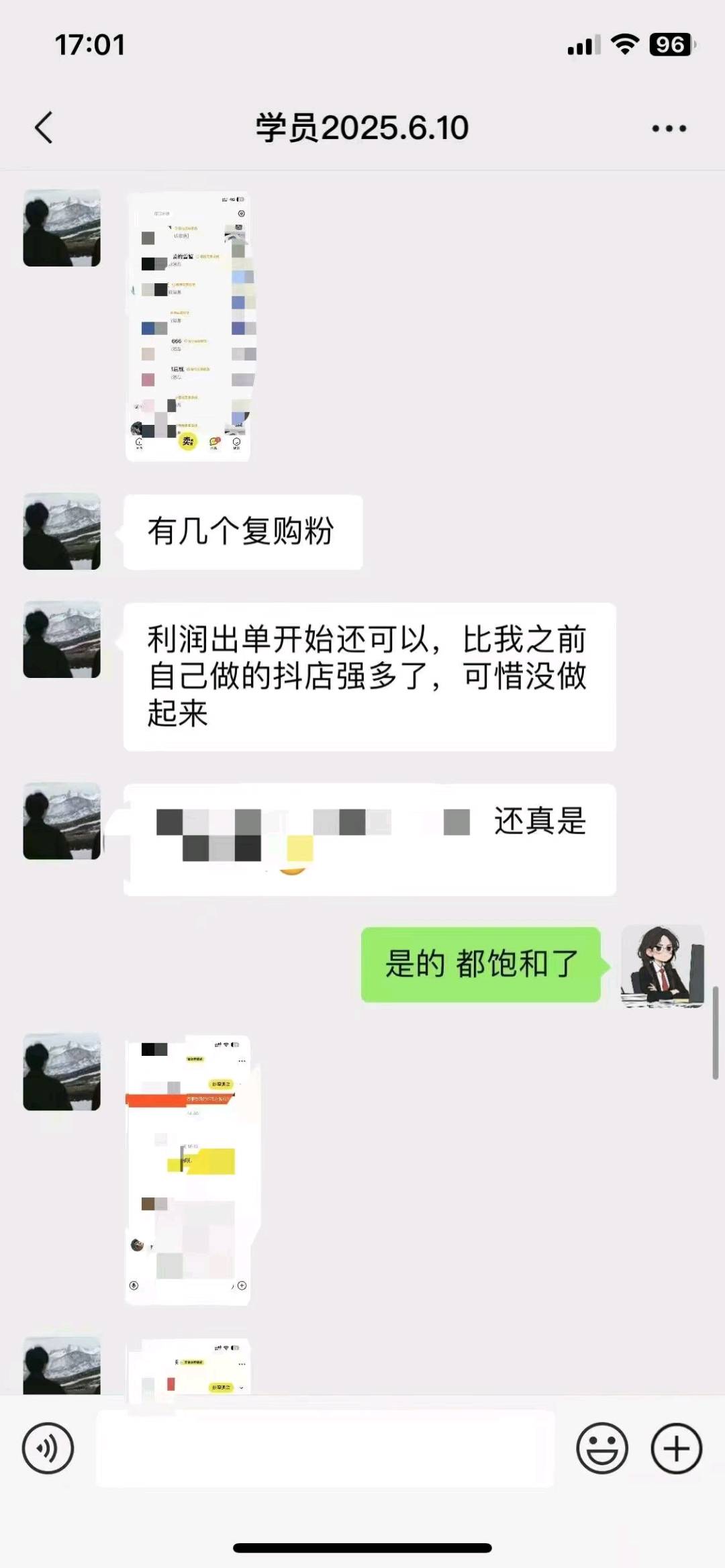Viewport: 725px width, 1568px height.
Task: Go back from the 学员2025.6.10 chat
Action: tap(44, 128)
